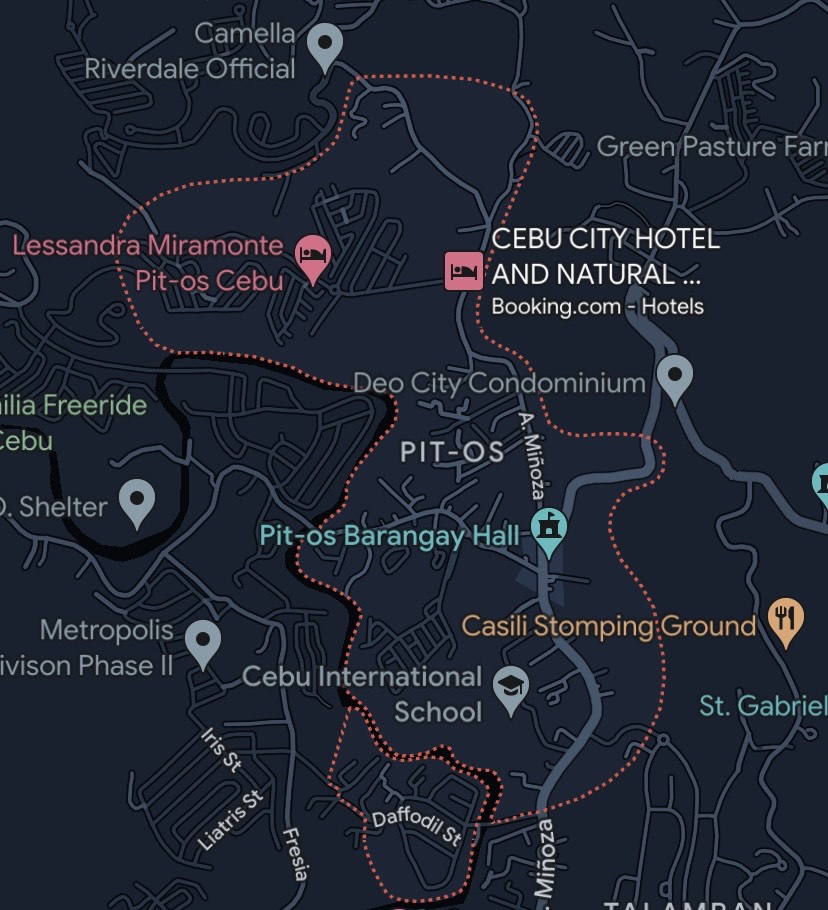Open the Cebu City Hotel and Natural marker

[464, 270]
